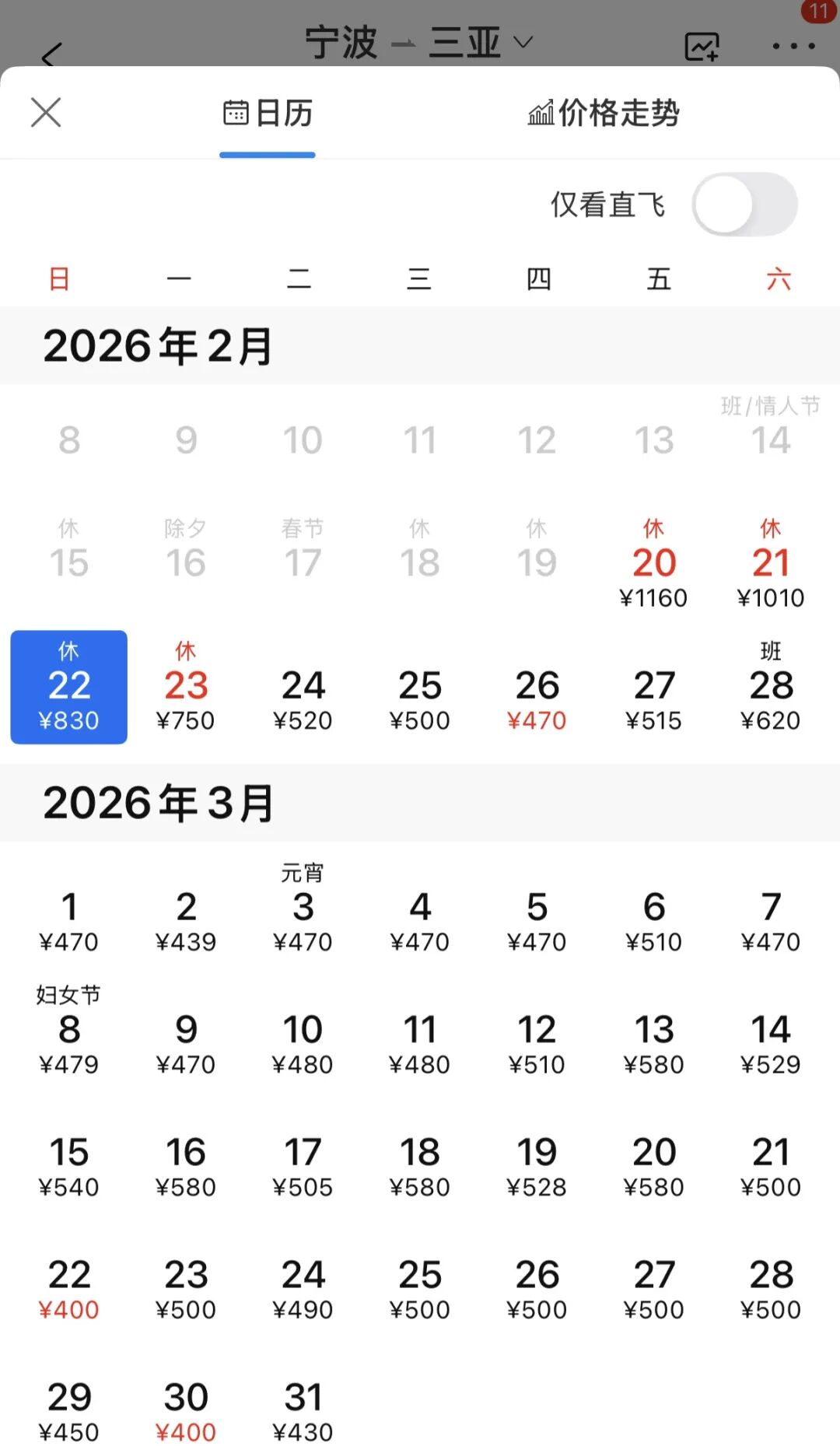Viewport: 840px width, 1453px height.
Task: Enable the 仅看直飞 switch
Action: 744,205
